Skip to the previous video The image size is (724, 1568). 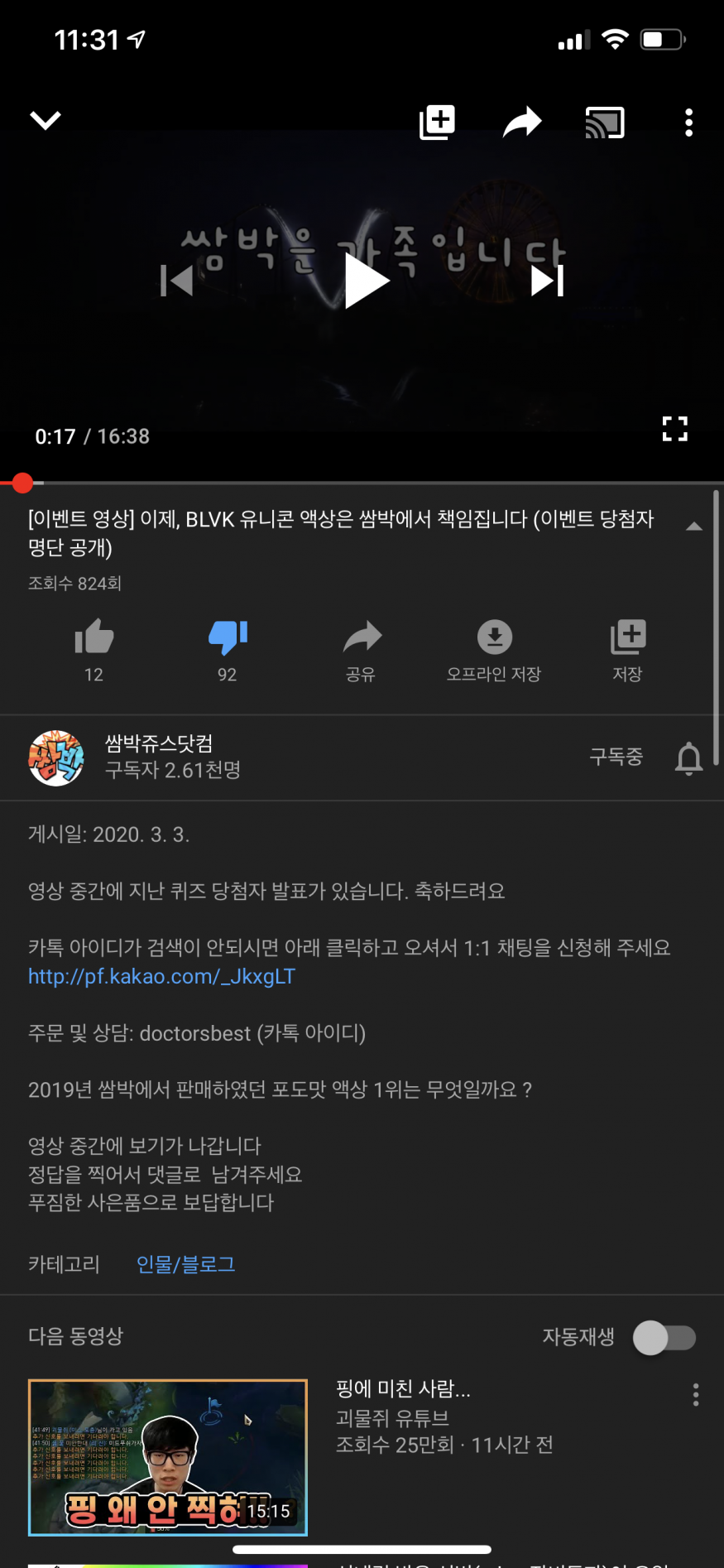coord(176,281)
